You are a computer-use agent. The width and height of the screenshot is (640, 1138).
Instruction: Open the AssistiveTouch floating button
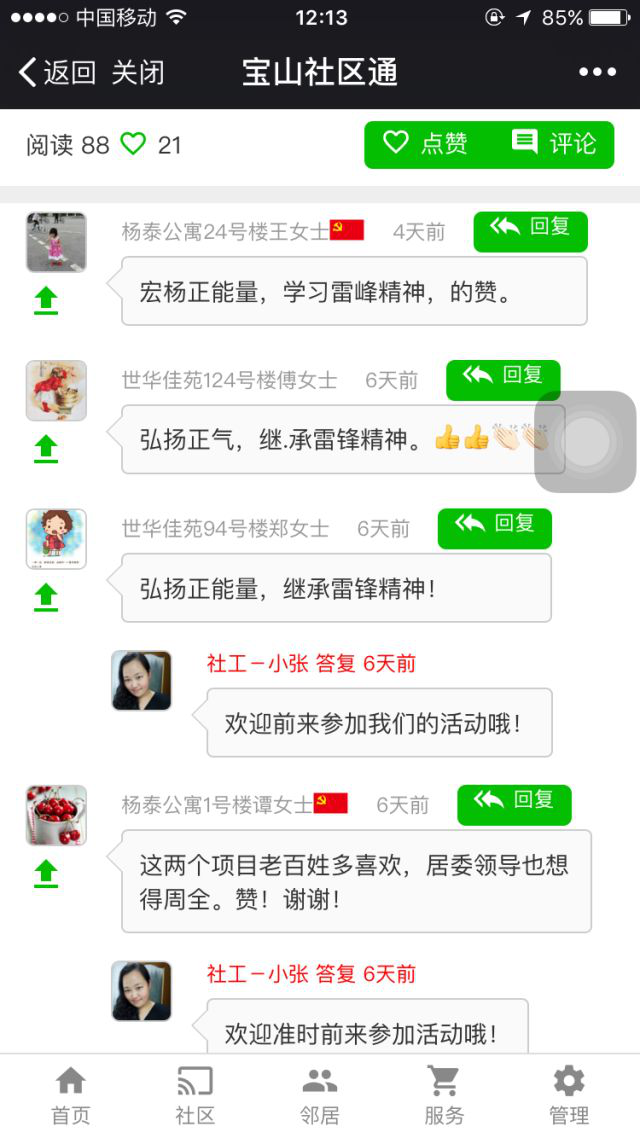pyautogui.click(x=585, y=441)
